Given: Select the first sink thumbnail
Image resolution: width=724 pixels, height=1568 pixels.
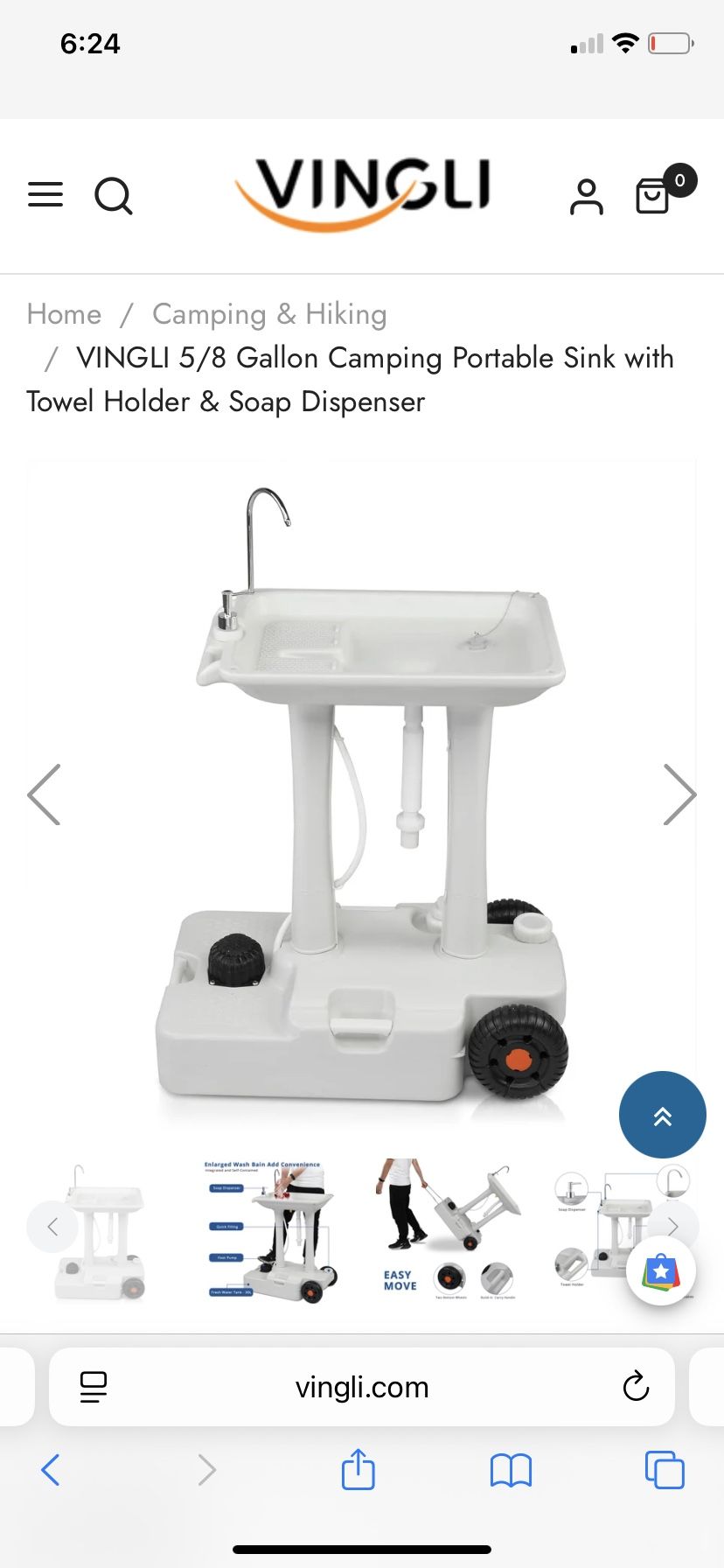Looking at the screenshot, I should click(x=99, y=1229).
